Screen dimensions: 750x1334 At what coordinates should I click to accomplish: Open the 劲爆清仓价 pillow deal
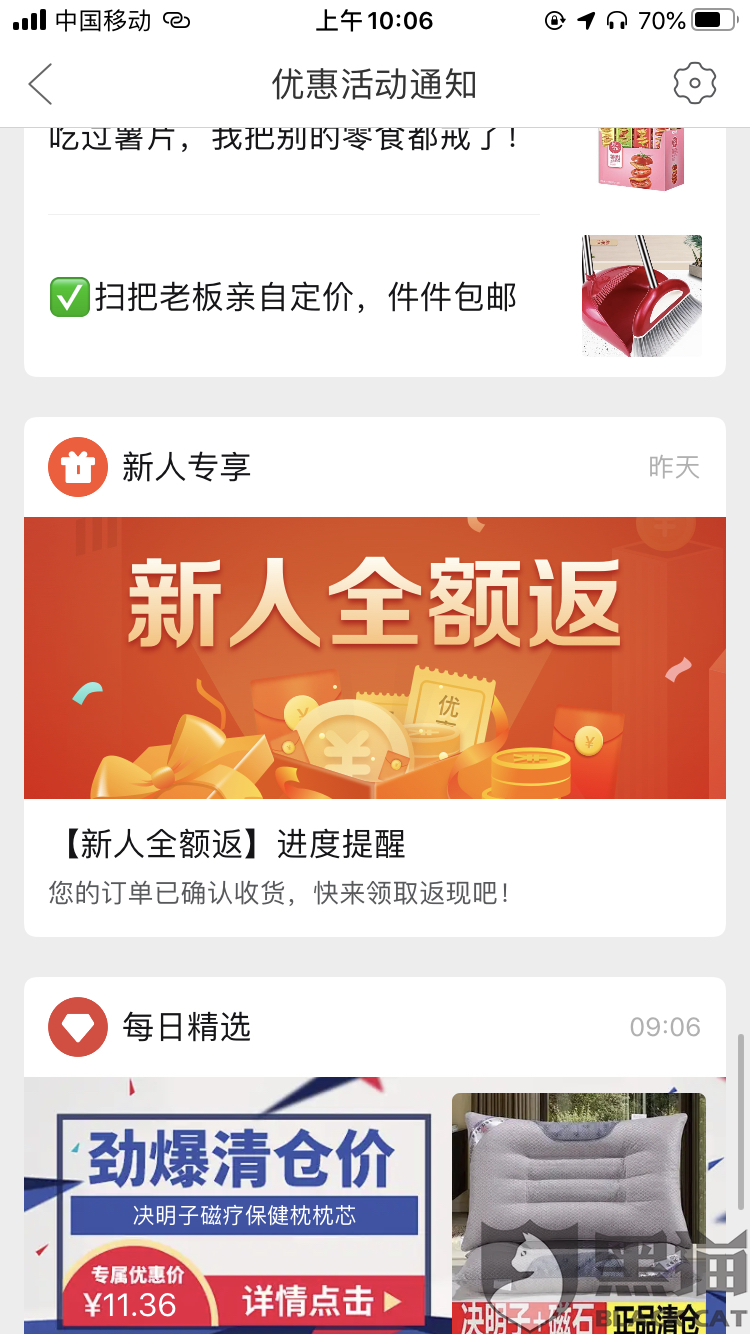pos(374,1204)
